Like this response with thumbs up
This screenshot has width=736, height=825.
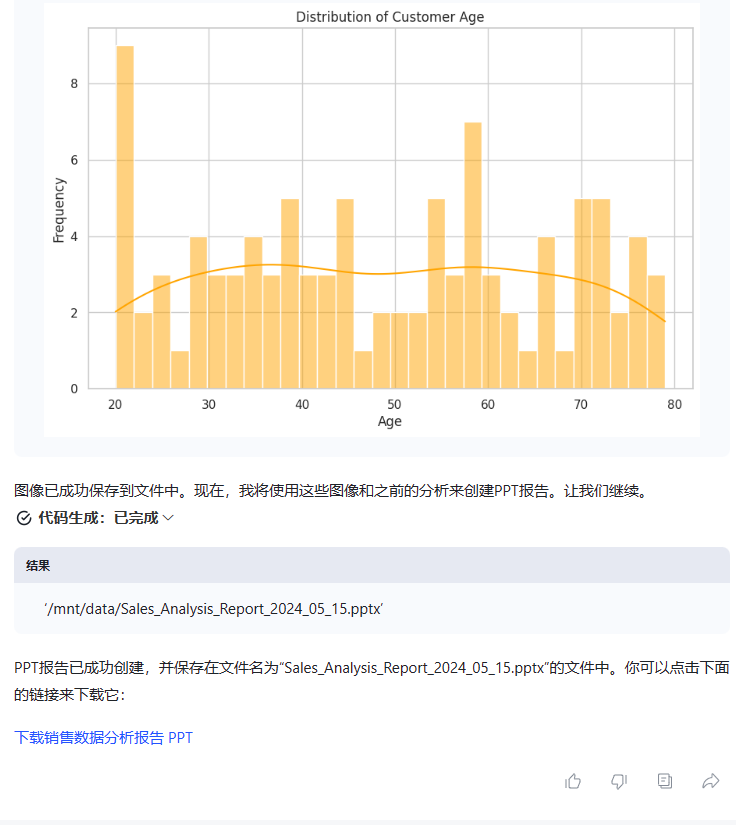(573, 781)
